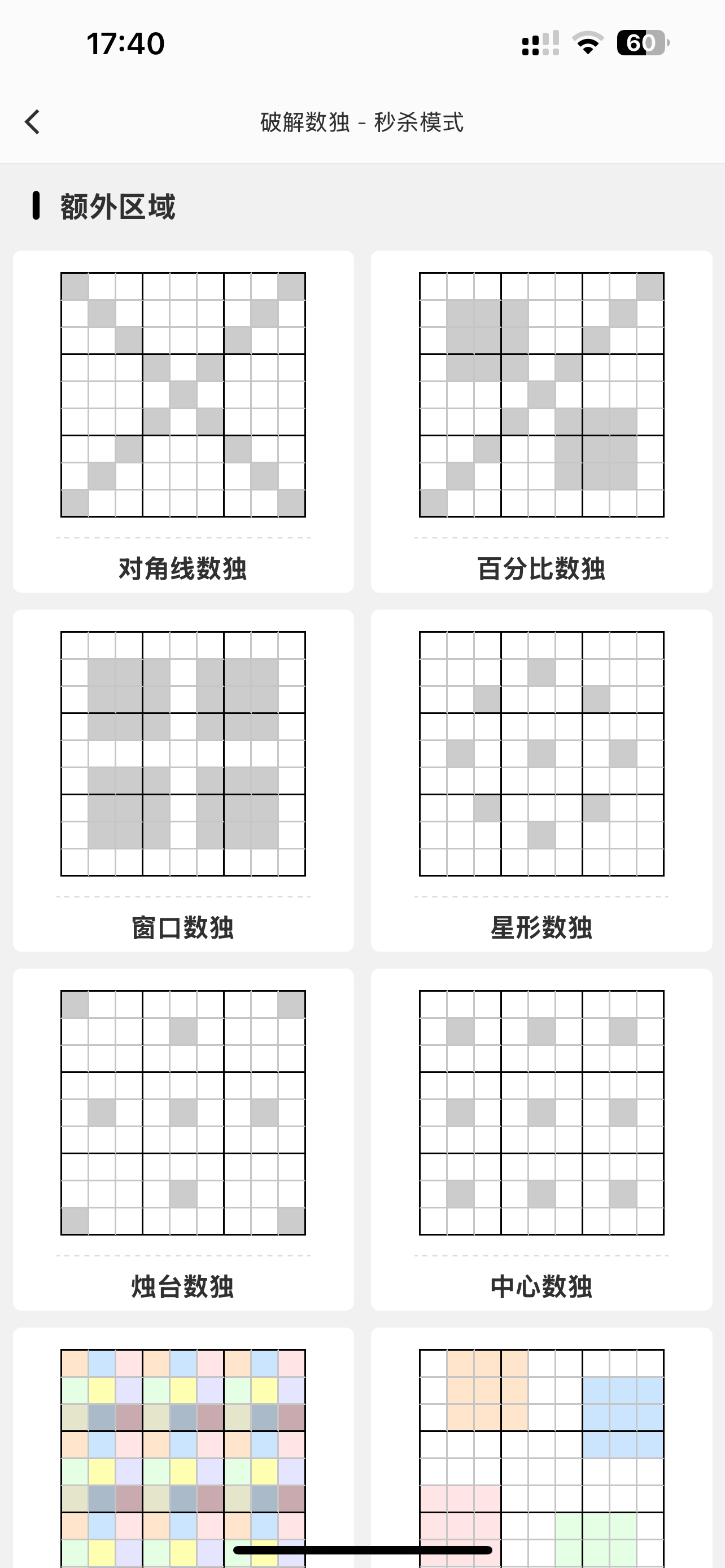The image size is (725, 1568).
Task: Open the 烛台数独 card
Action: click(184, 1140)
